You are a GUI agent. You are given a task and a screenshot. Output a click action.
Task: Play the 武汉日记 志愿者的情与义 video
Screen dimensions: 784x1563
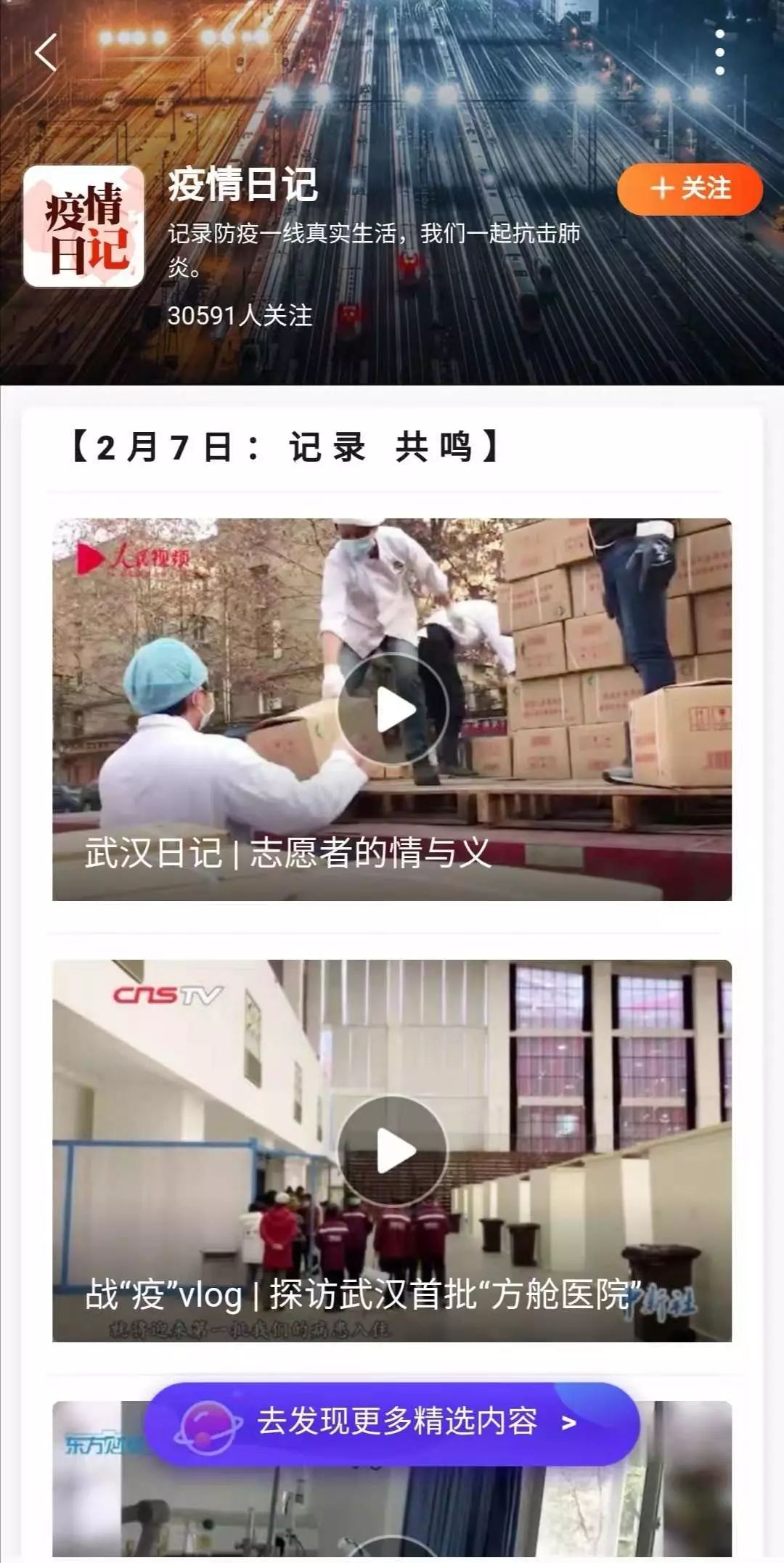(x=393, y=709)
